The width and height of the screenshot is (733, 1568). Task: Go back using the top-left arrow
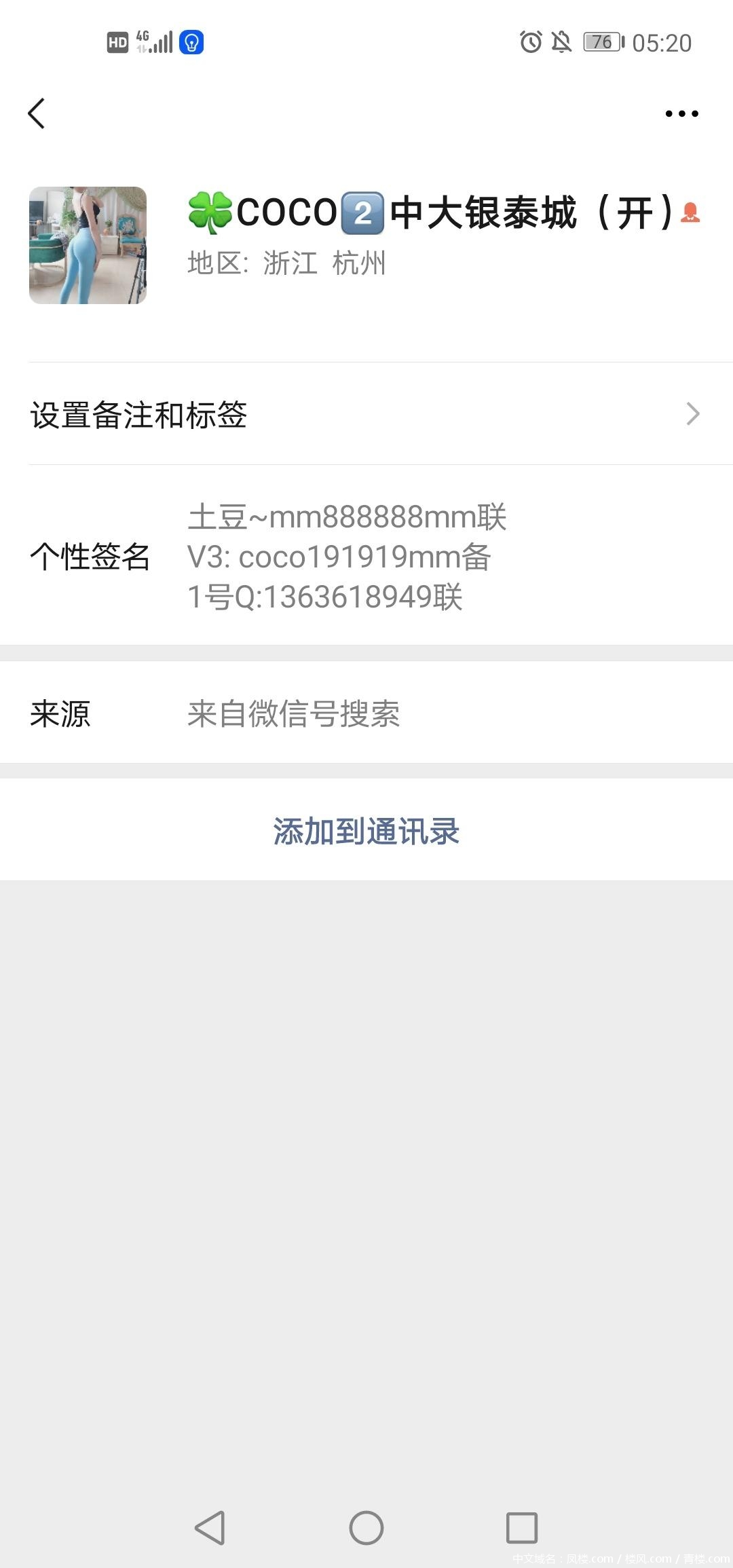click(37, 113)
